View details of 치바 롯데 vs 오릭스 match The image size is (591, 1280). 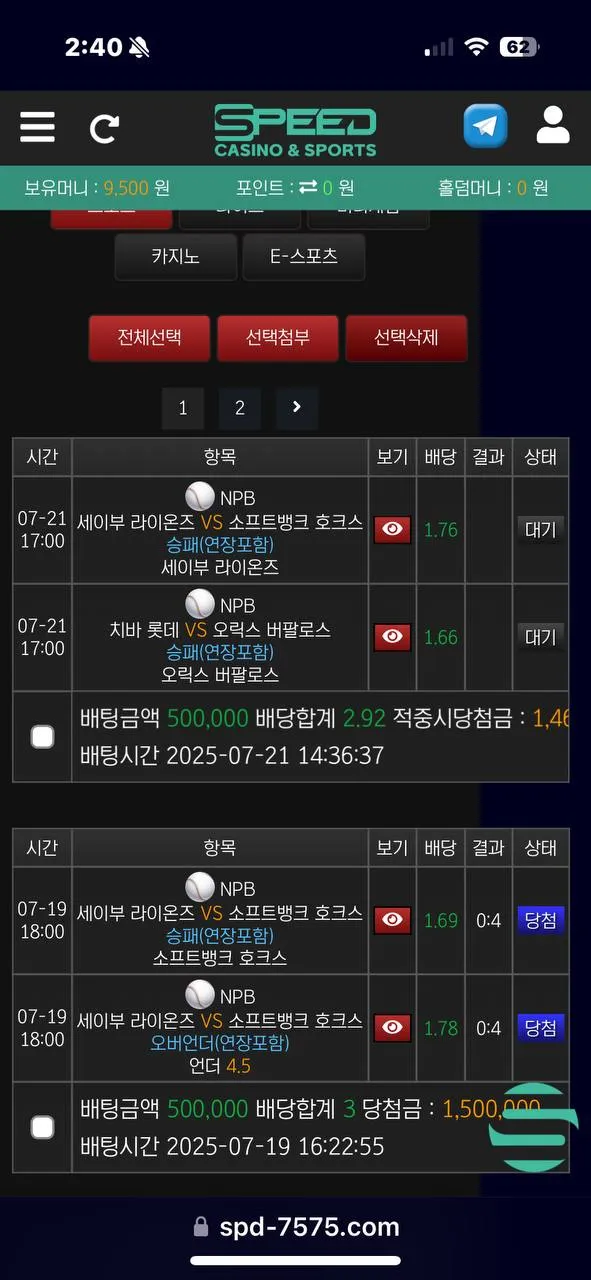pyautogui.click(x=392, y=637)
